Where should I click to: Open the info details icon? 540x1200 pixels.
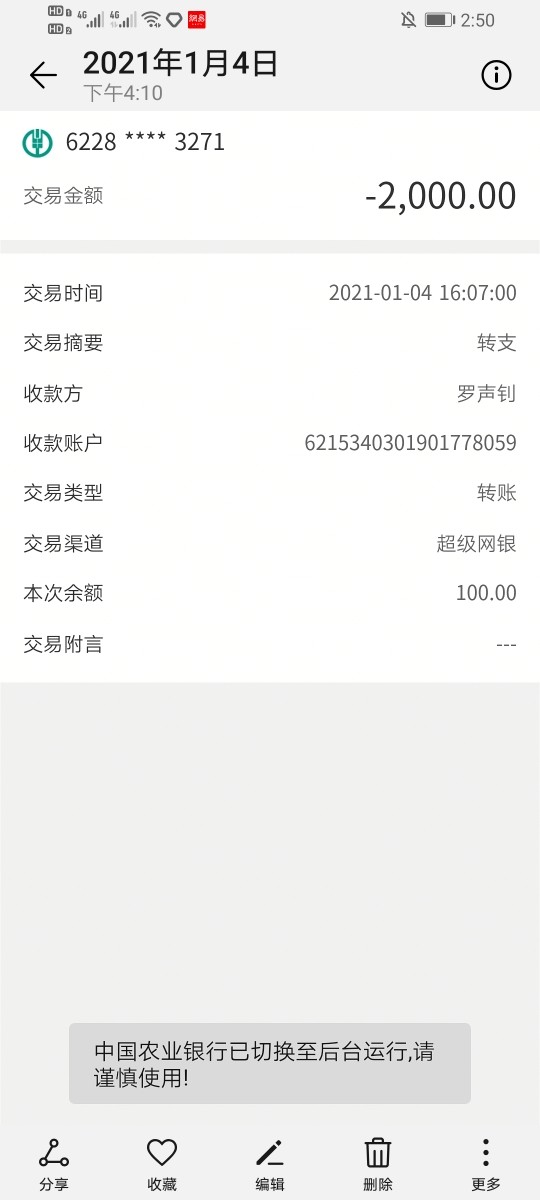(497, 76)
